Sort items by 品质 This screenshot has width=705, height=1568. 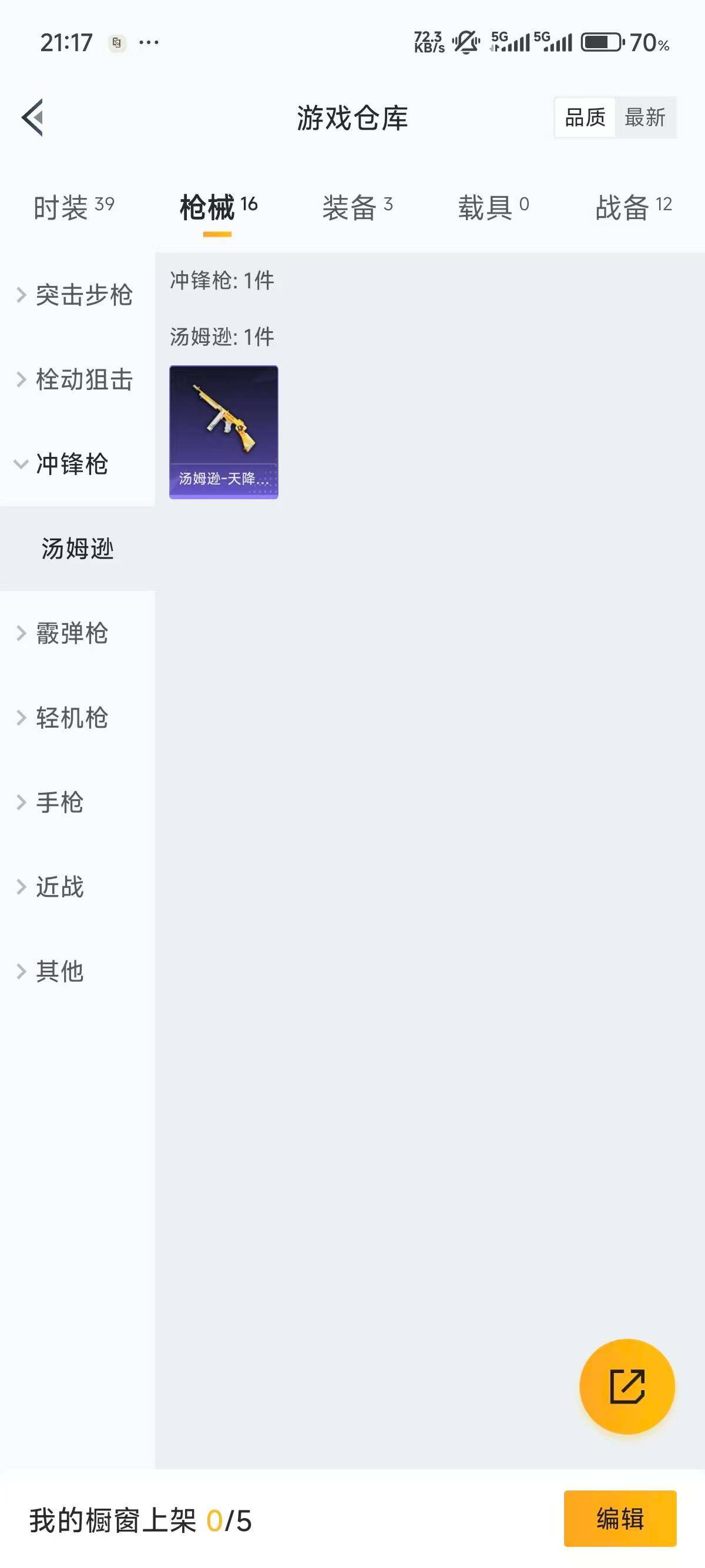click(585, 117)
